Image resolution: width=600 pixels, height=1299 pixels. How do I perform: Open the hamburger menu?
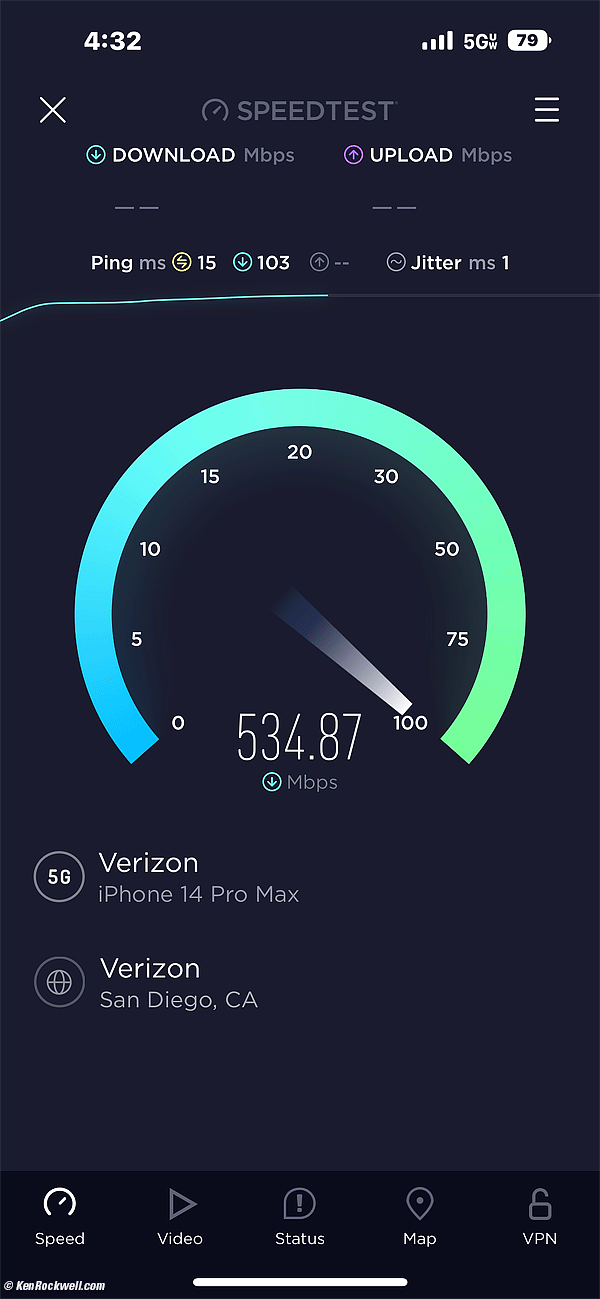click(x=546, y=110)
